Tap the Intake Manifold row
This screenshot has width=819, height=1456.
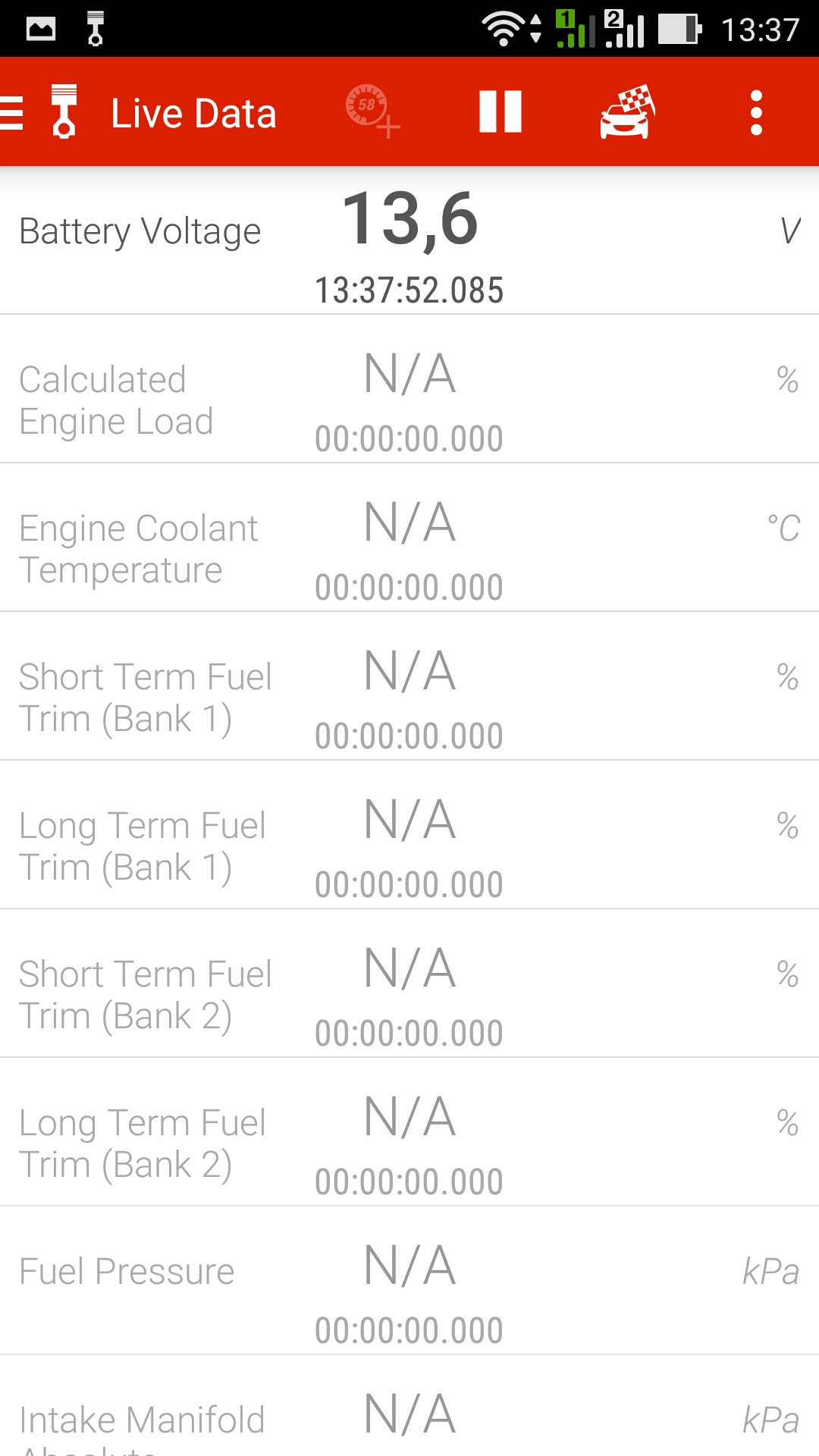point(409,1406)
